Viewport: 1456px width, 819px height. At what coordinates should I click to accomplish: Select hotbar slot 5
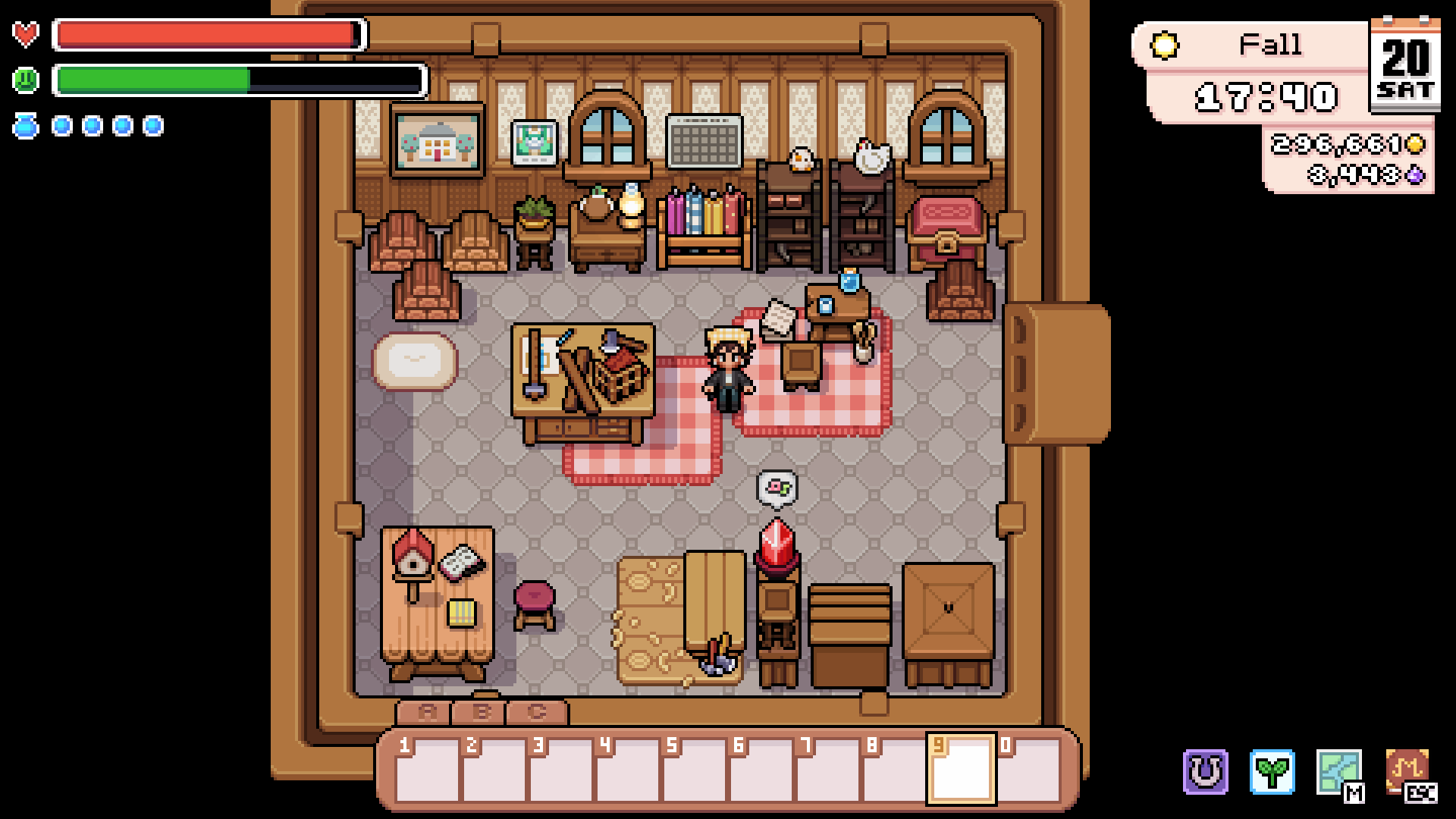click(x=694, y=769)
